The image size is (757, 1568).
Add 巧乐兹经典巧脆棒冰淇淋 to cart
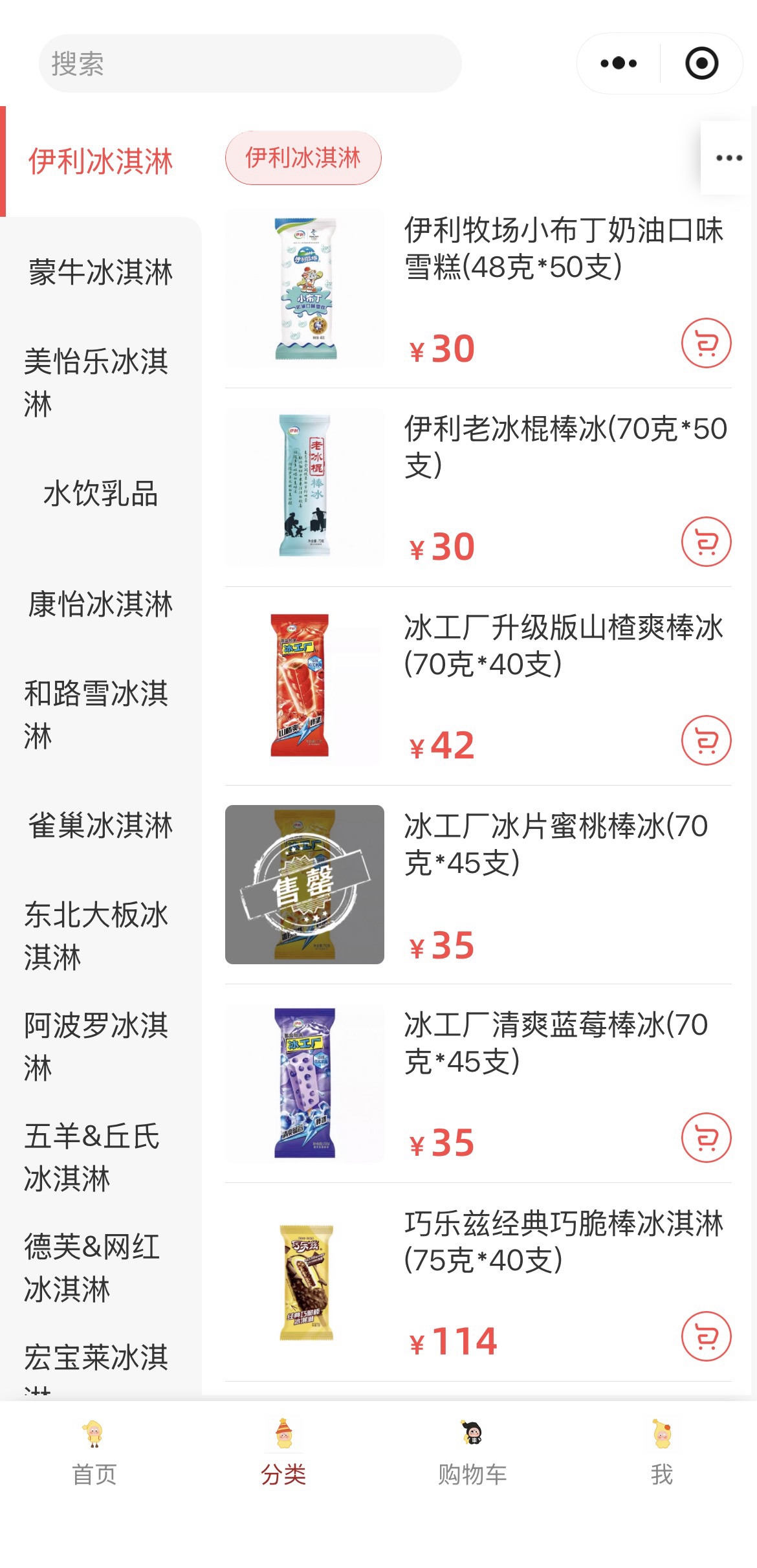(706, 1336)
